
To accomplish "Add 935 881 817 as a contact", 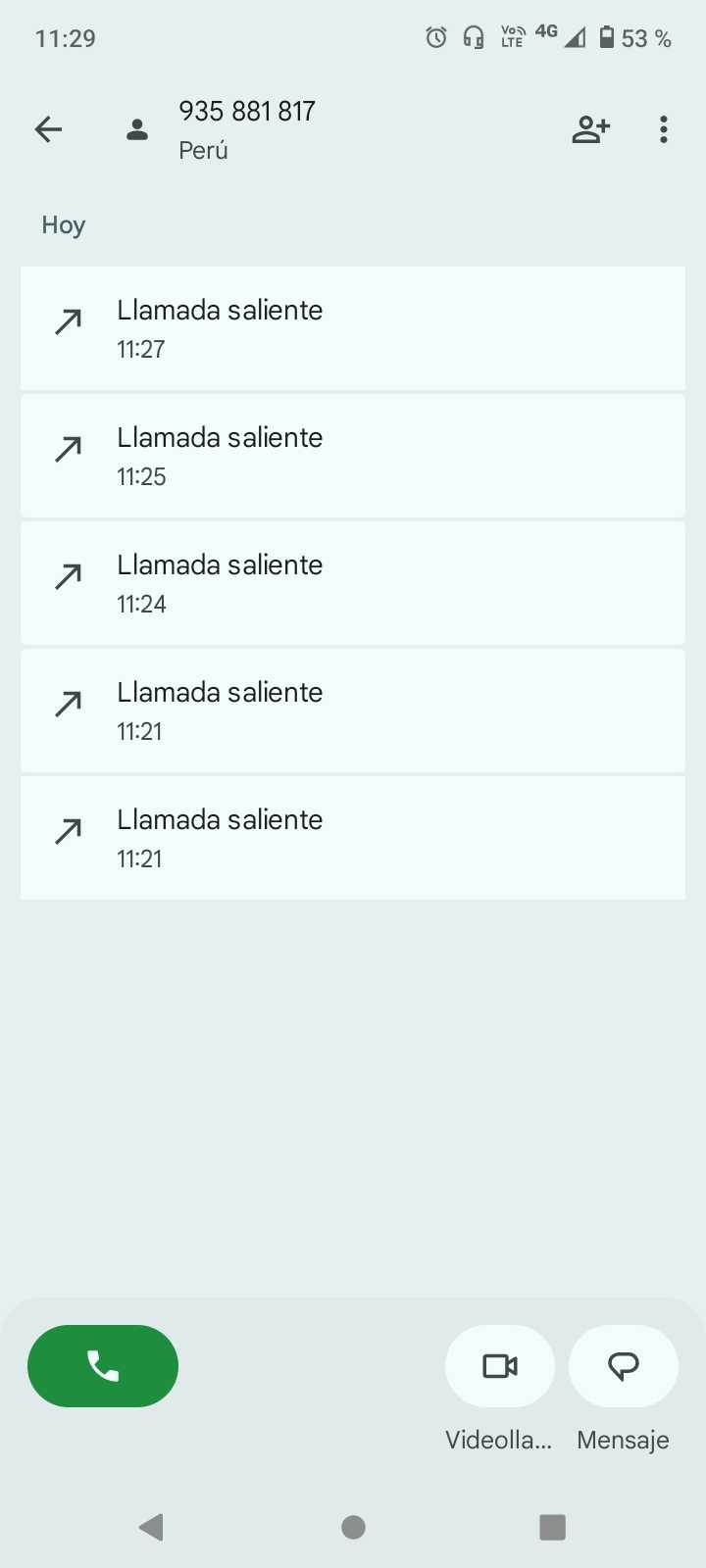I will 591,129.
